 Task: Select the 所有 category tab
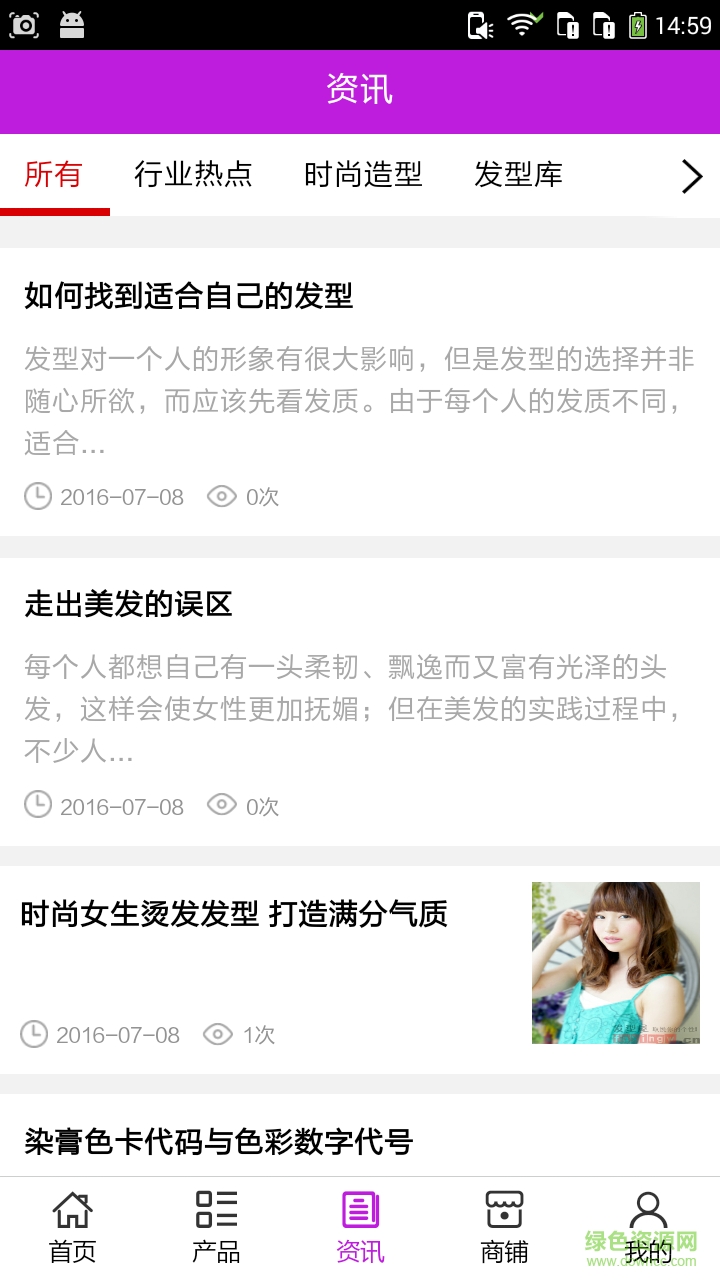pos(53,175)
